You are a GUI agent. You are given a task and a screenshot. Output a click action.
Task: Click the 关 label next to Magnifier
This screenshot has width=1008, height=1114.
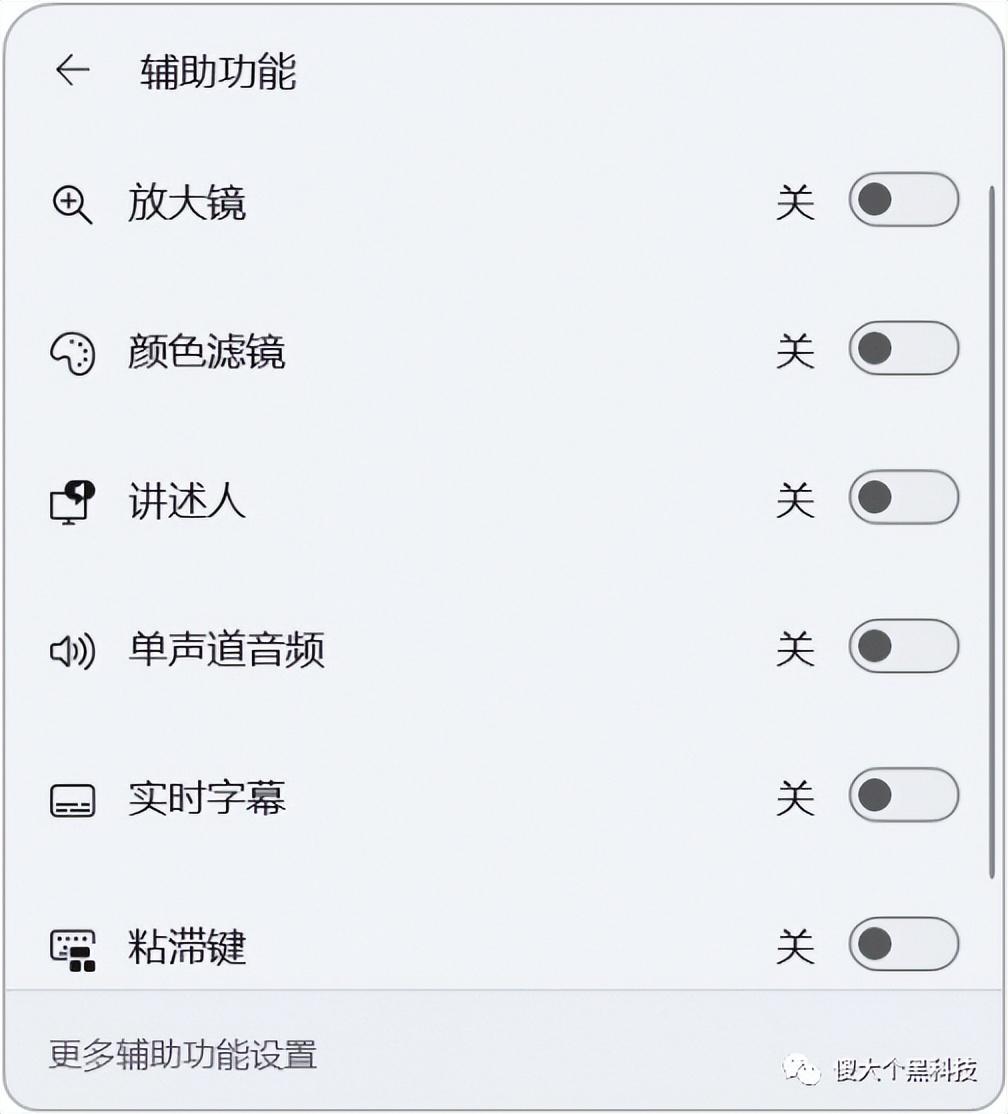click(x=797, y=202)
